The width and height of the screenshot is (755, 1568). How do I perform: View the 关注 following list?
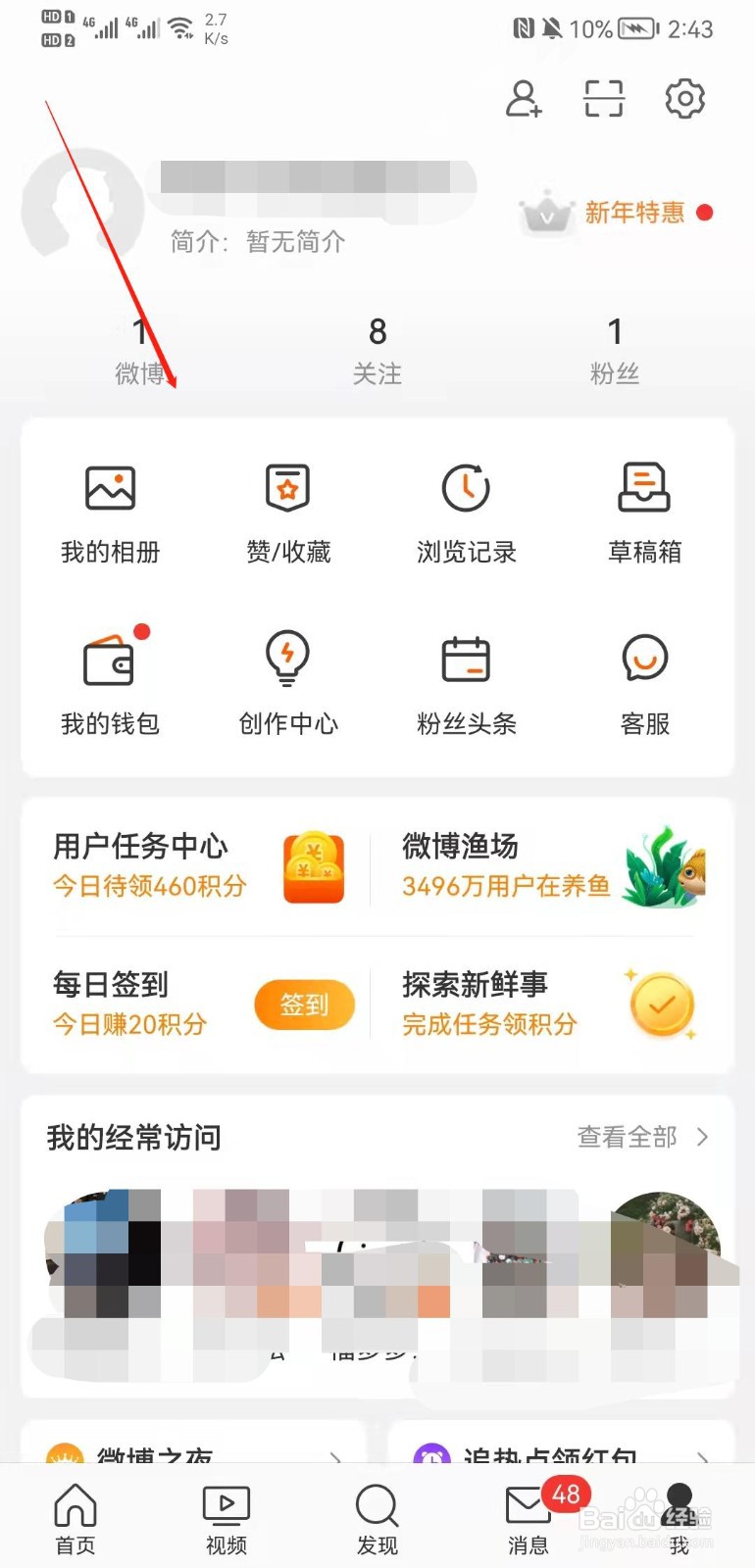[377, 350]
